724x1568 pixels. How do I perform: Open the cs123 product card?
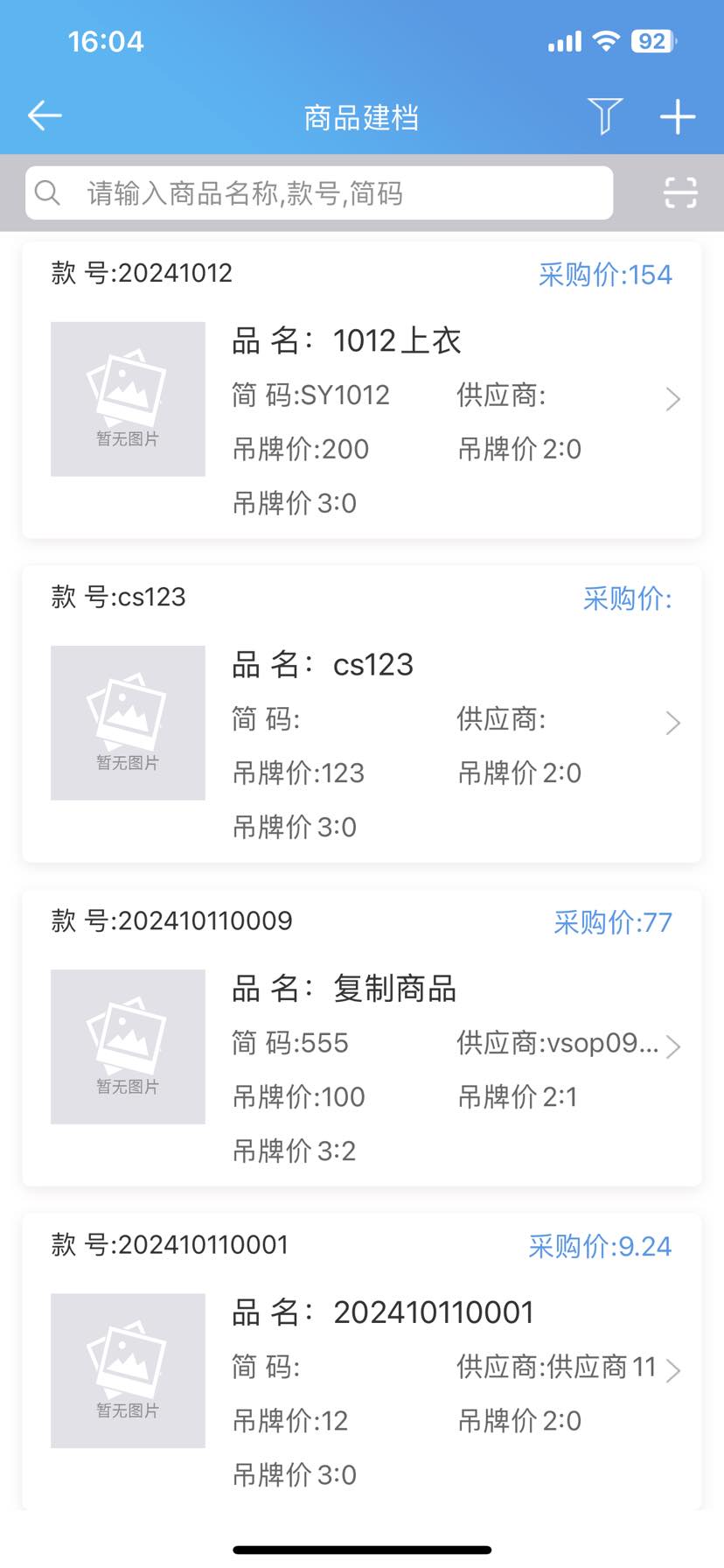[x=362, y=714]
